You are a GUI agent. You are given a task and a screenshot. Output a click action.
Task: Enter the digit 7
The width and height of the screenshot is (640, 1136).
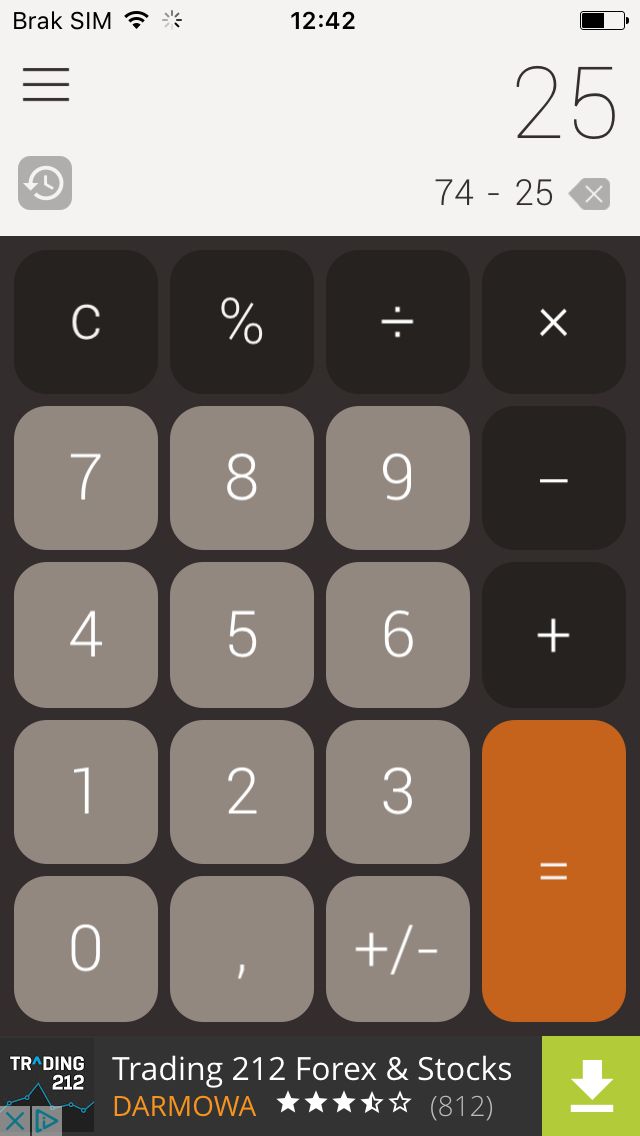click(x=86, y=478)
